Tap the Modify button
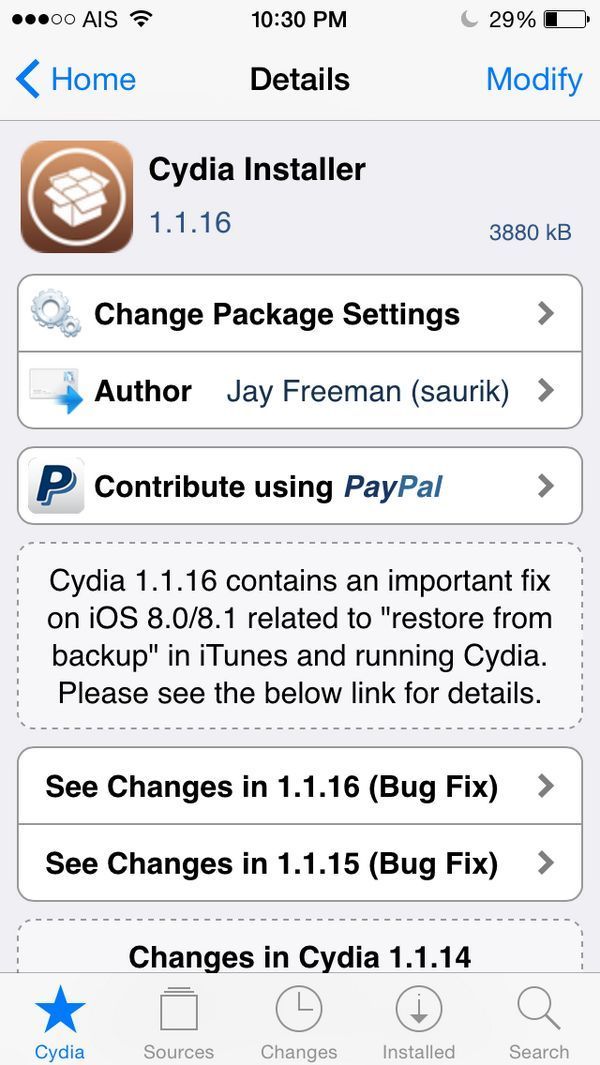 click(533, 79)
